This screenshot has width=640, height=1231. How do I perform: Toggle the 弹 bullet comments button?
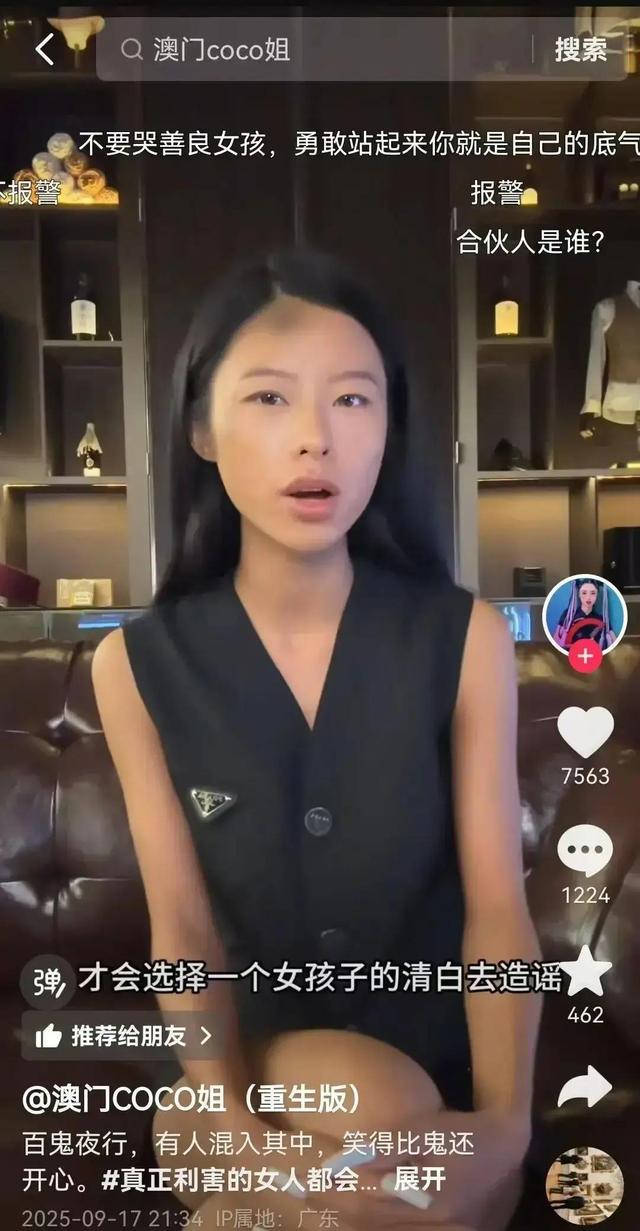[46, 980]
